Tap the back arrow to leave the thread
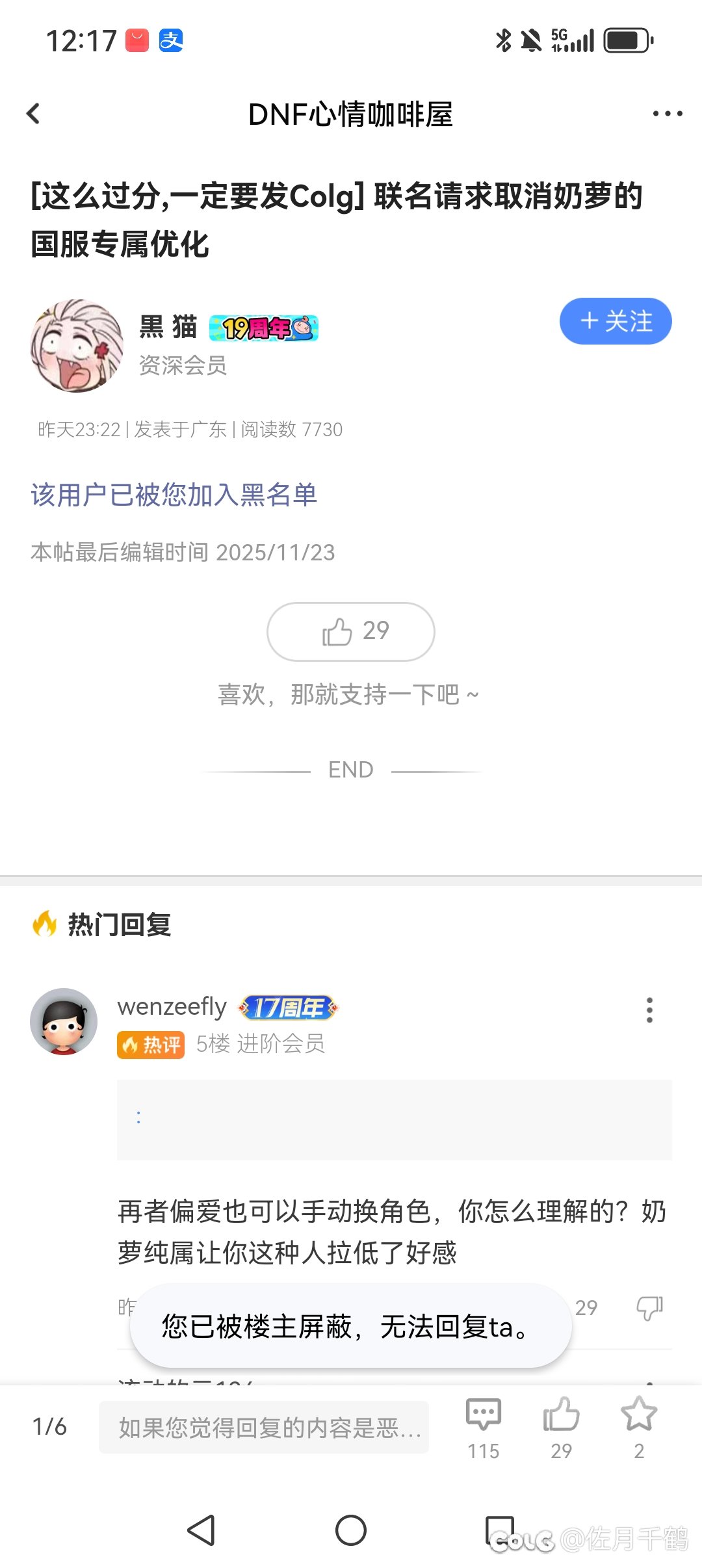The image size is (702, 1568). coord(32,113)
